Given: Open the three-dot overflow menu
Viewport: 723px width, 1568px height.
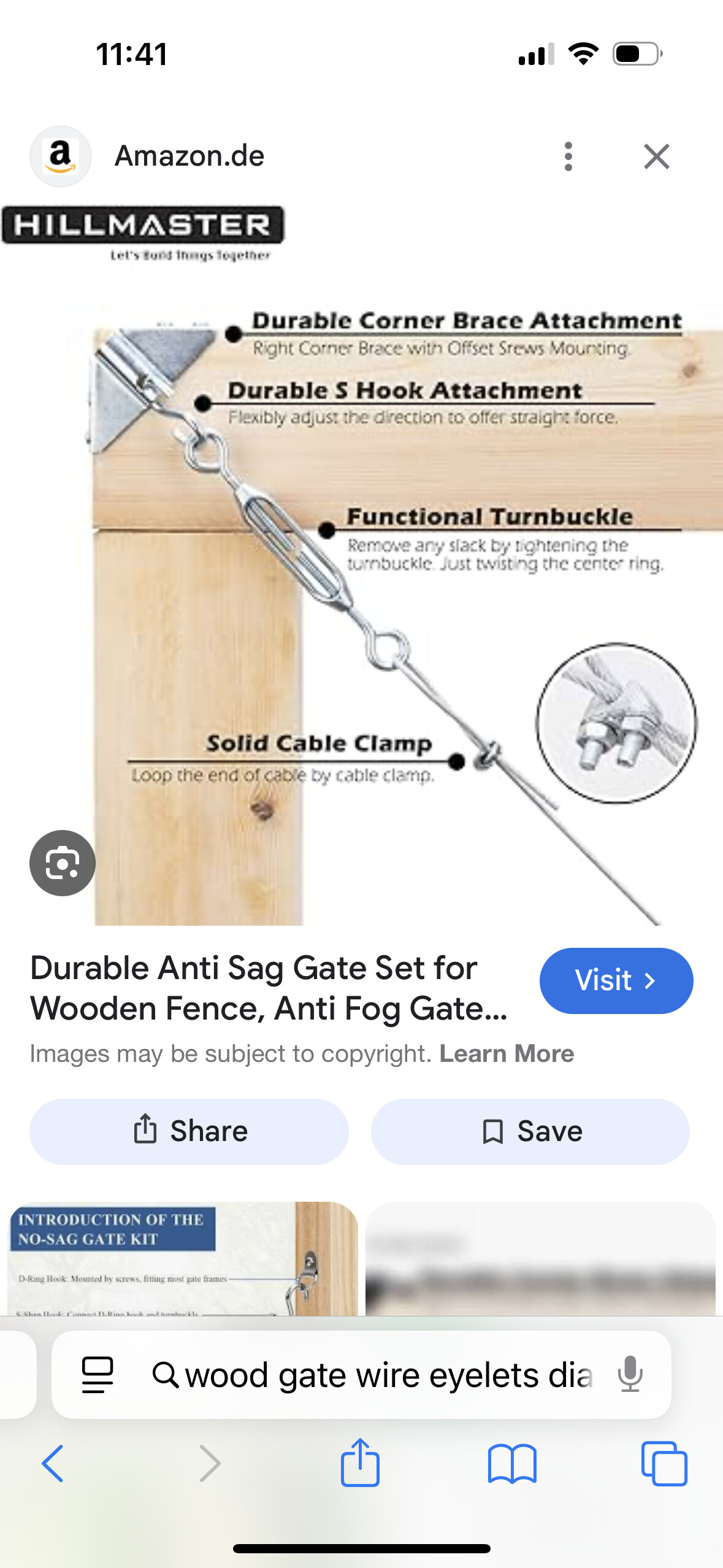Looking at the screenshot, I should pos(568,156).
